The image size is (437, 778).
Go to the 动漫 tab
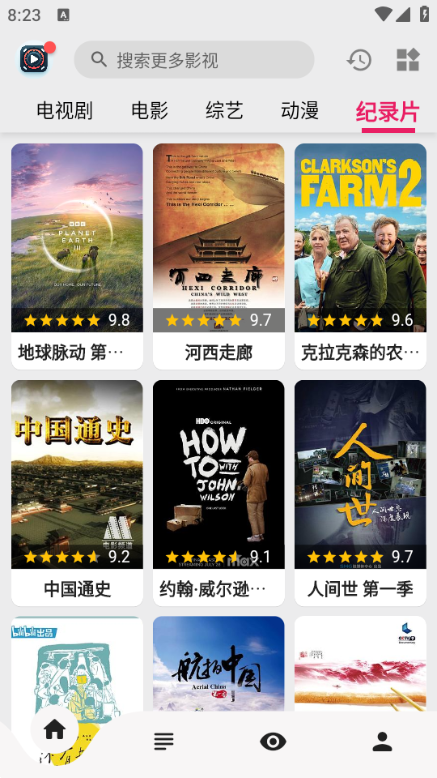(x=300, y=111)
